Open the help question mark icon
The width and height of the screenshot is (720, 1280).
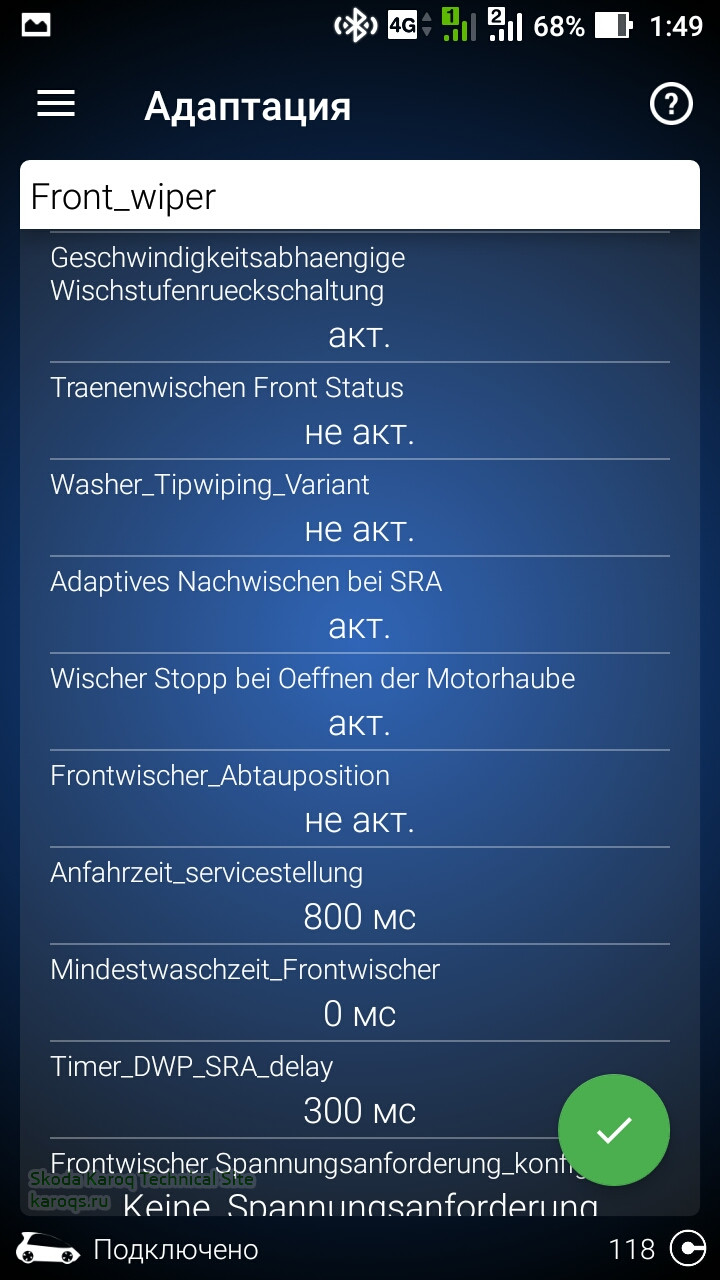(671, 104)
